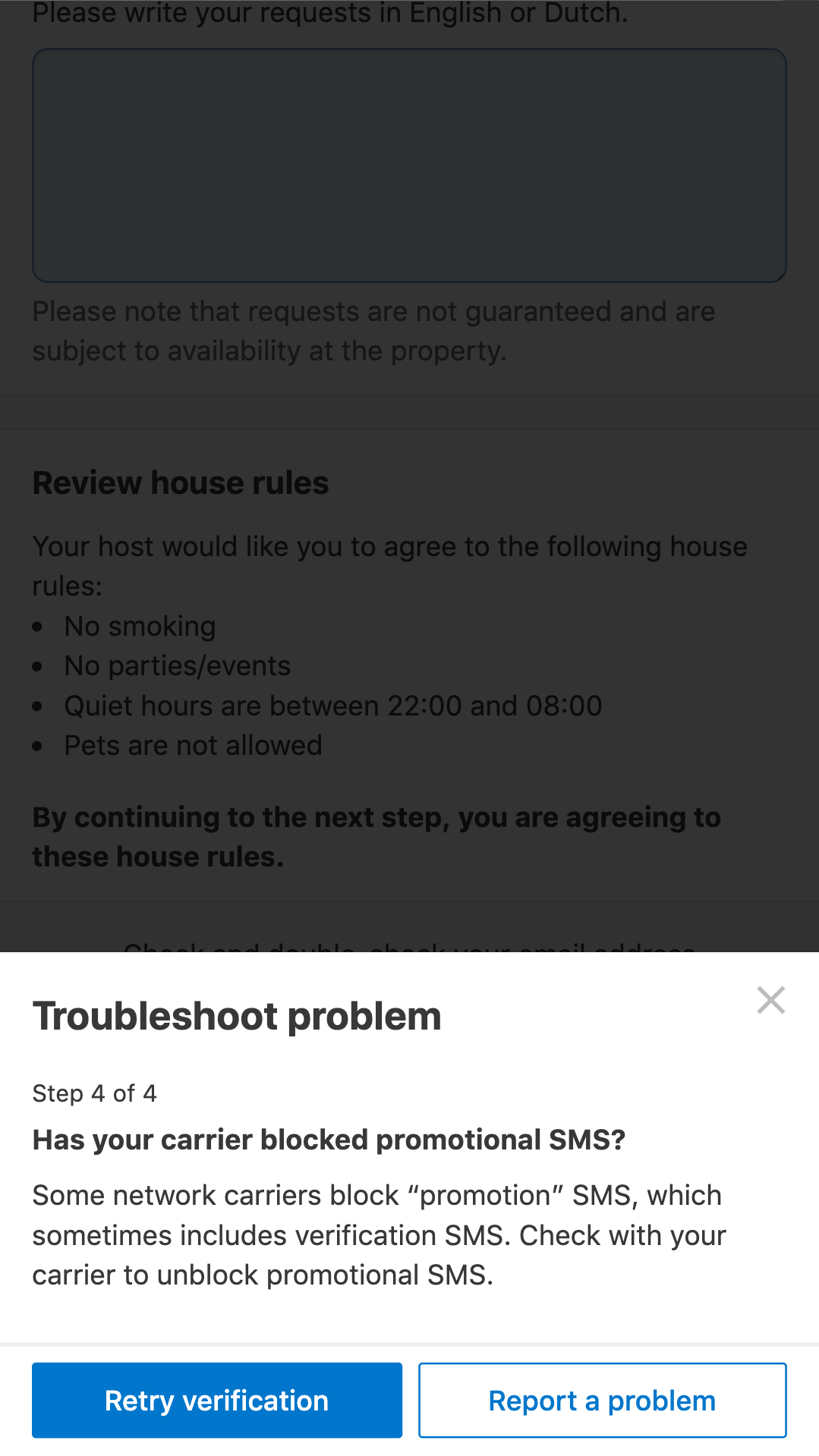Click the No smoking rule
This screenshot has height=1456, width=819.
coord(140,626)
